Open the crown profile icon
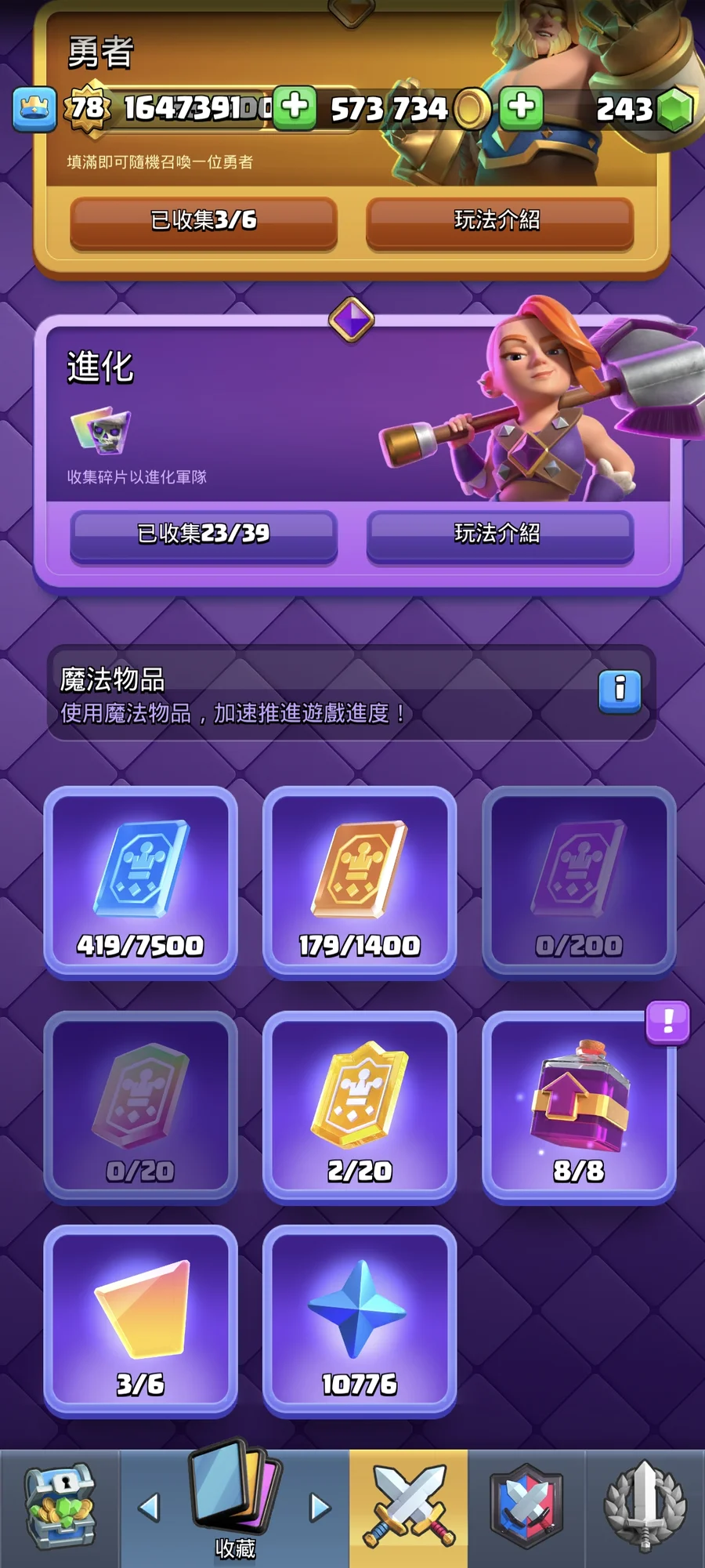Viewport: 705px width, 1568px height. click(34, 108)
